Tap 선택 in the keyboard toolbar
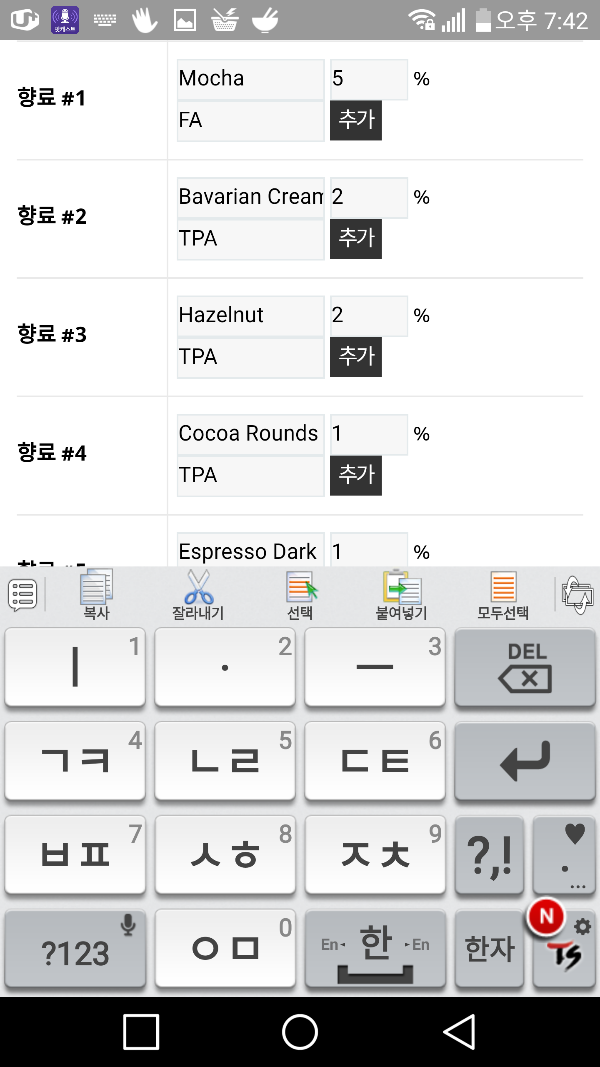 (300, 595)
